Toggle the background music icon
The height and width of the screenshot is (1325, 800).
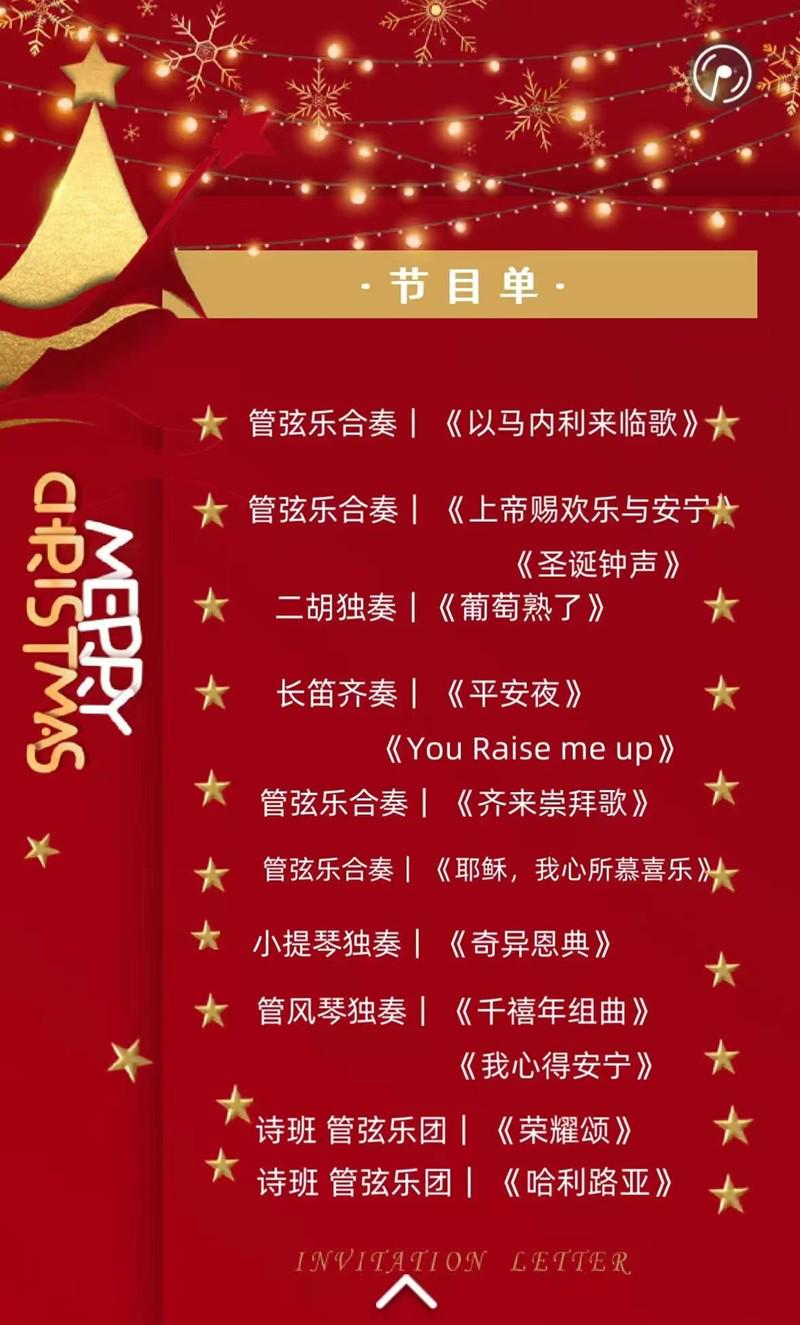click(x=722, y=74)
